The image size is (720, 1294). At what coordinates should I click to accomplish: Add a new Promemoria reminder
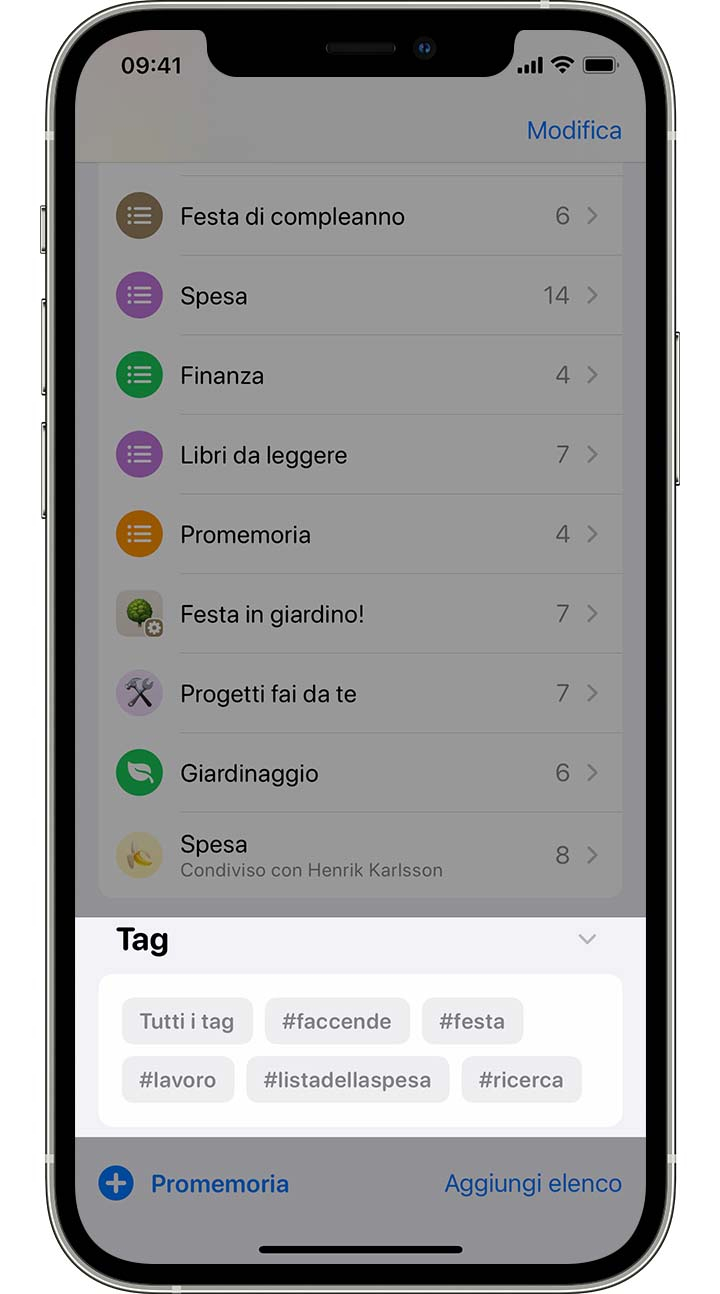pos(194,1184)
